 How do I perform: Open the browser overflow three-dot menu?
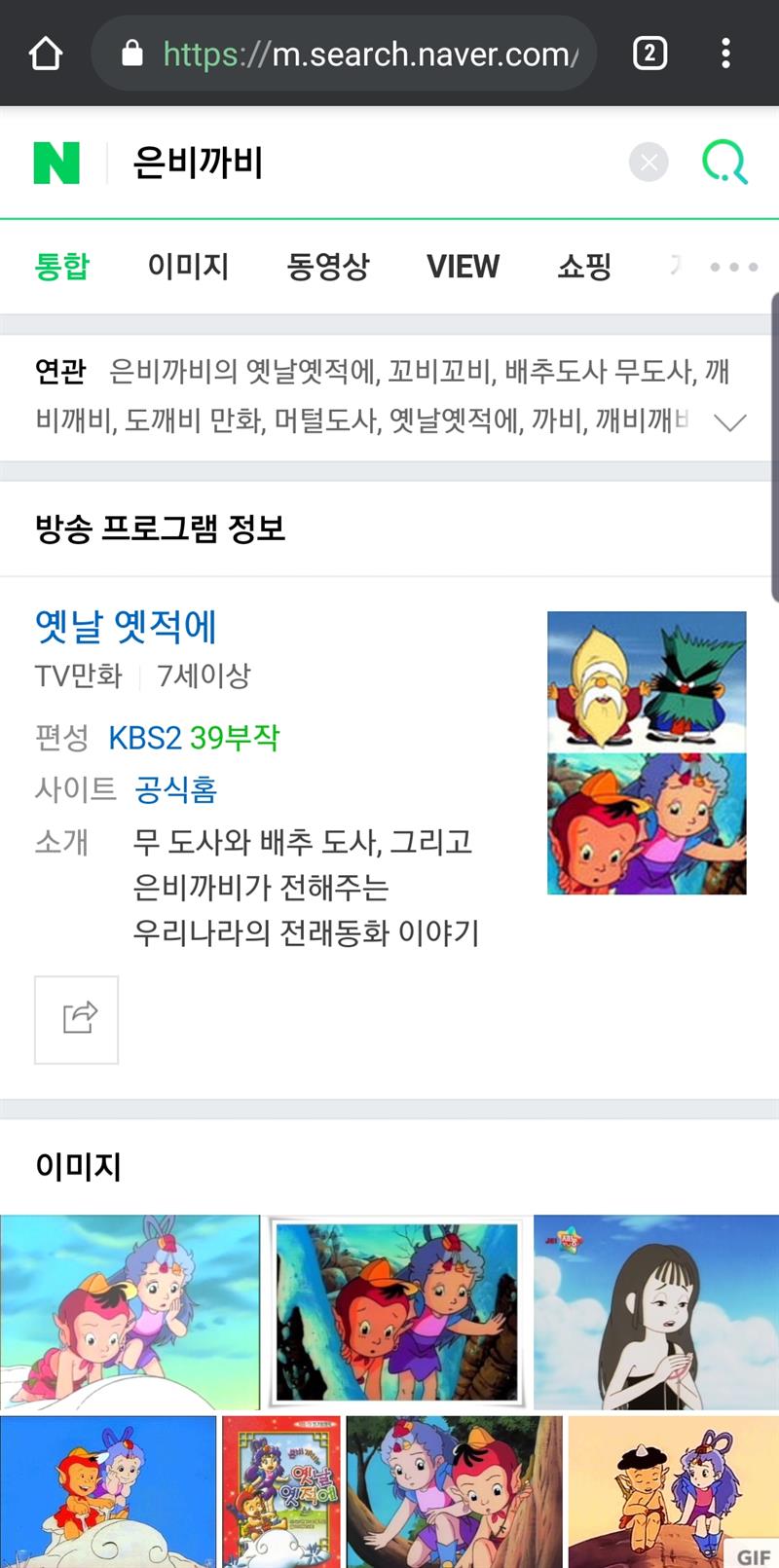(x=726, y=53)
